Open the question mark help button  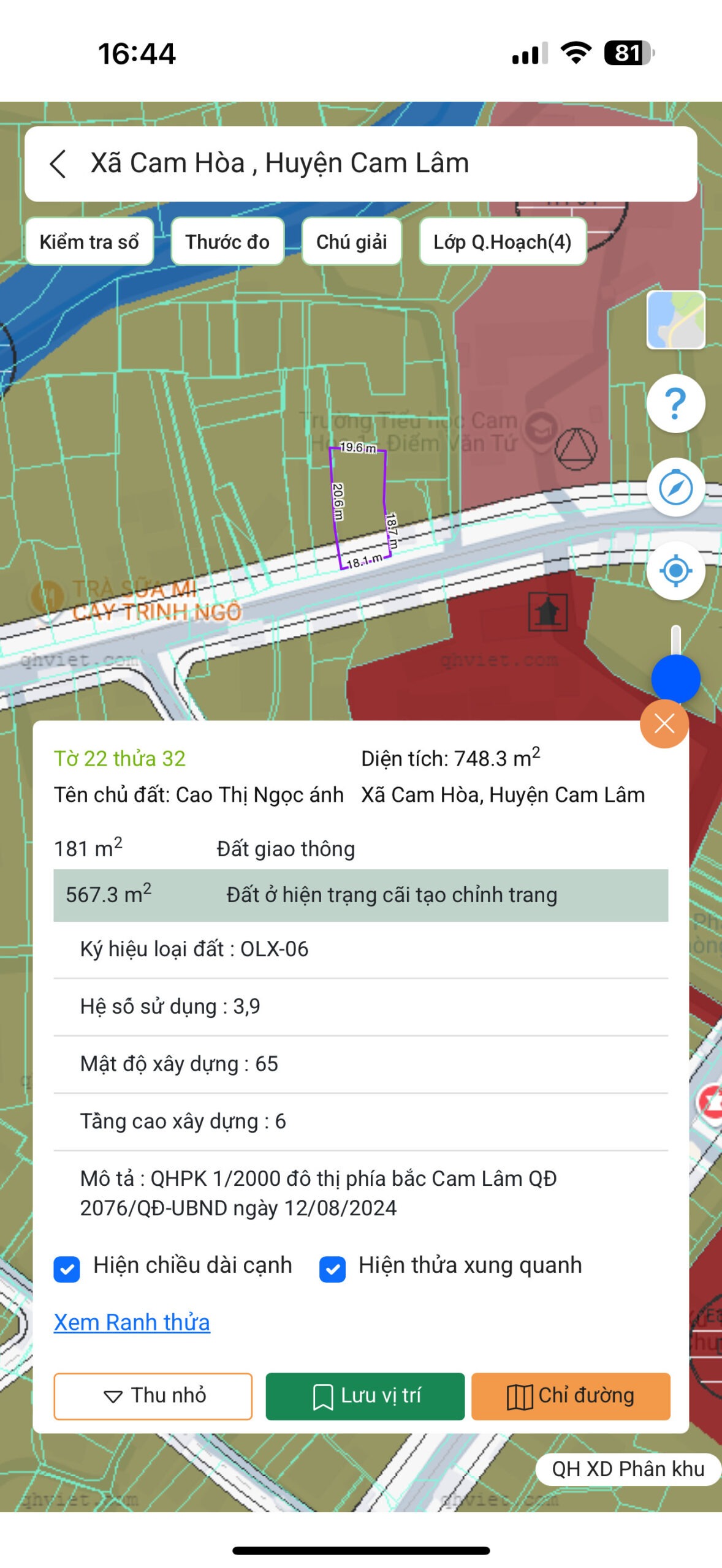(x=676, y=404)
